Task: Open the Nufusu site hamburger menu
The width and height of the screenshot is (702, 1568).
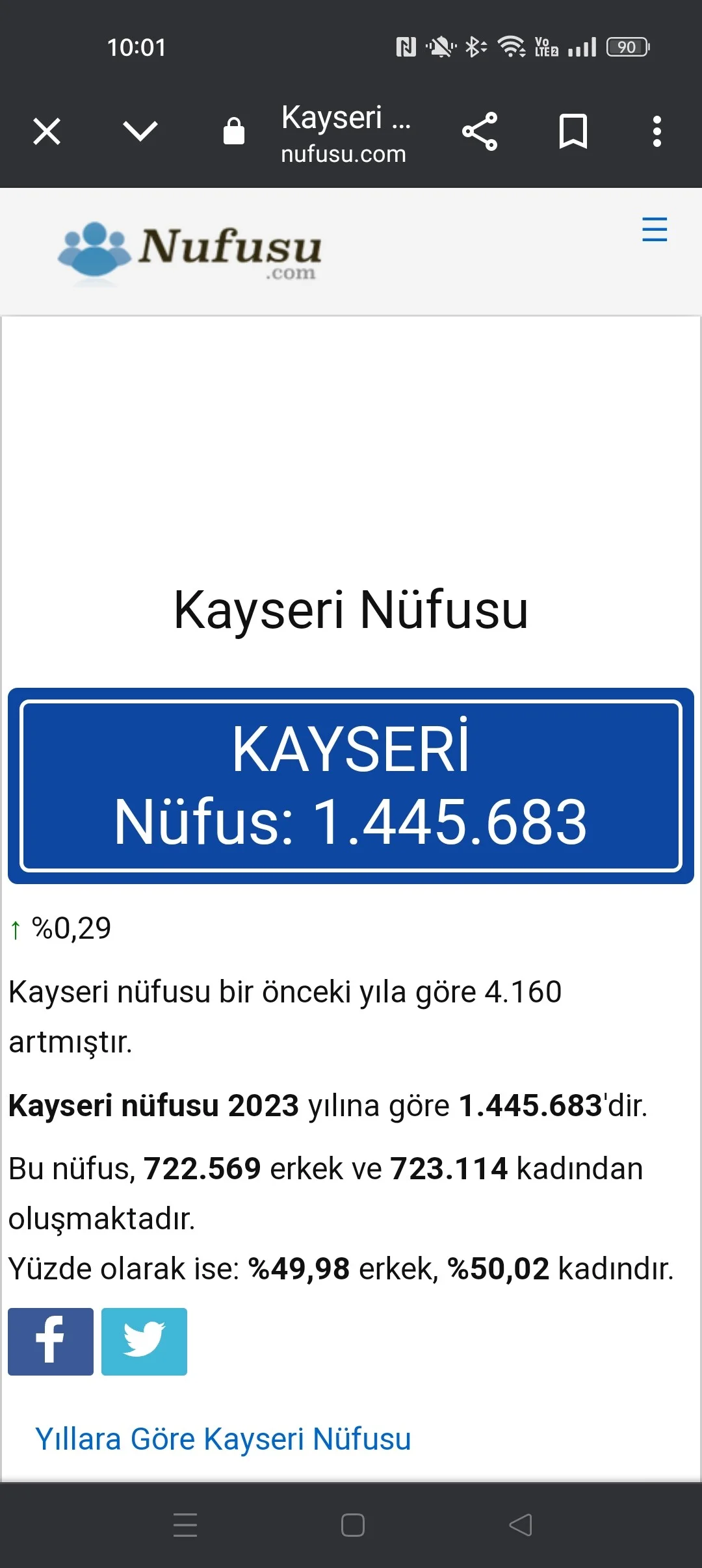Action: 655,229
